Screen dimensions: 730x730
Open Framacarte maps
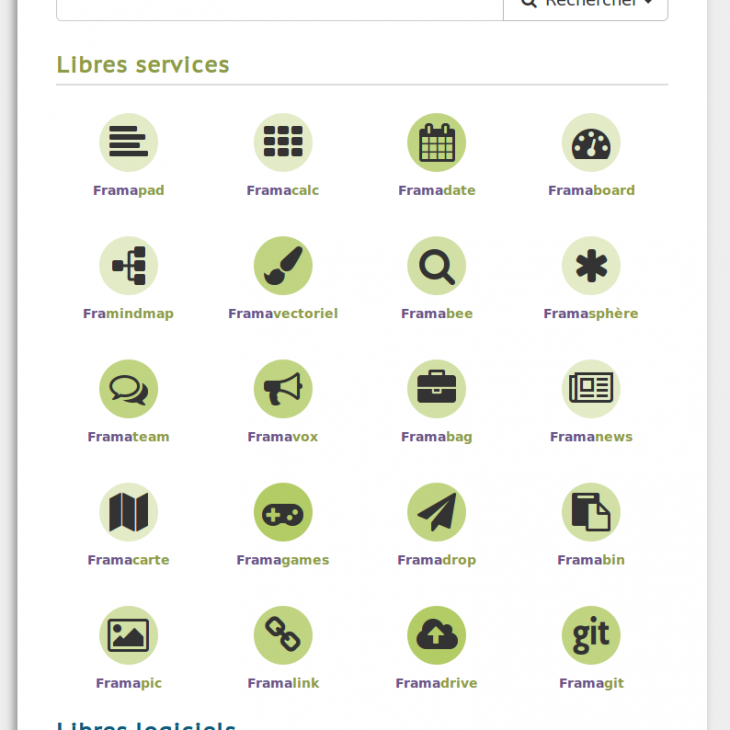(x=128, y=512)
